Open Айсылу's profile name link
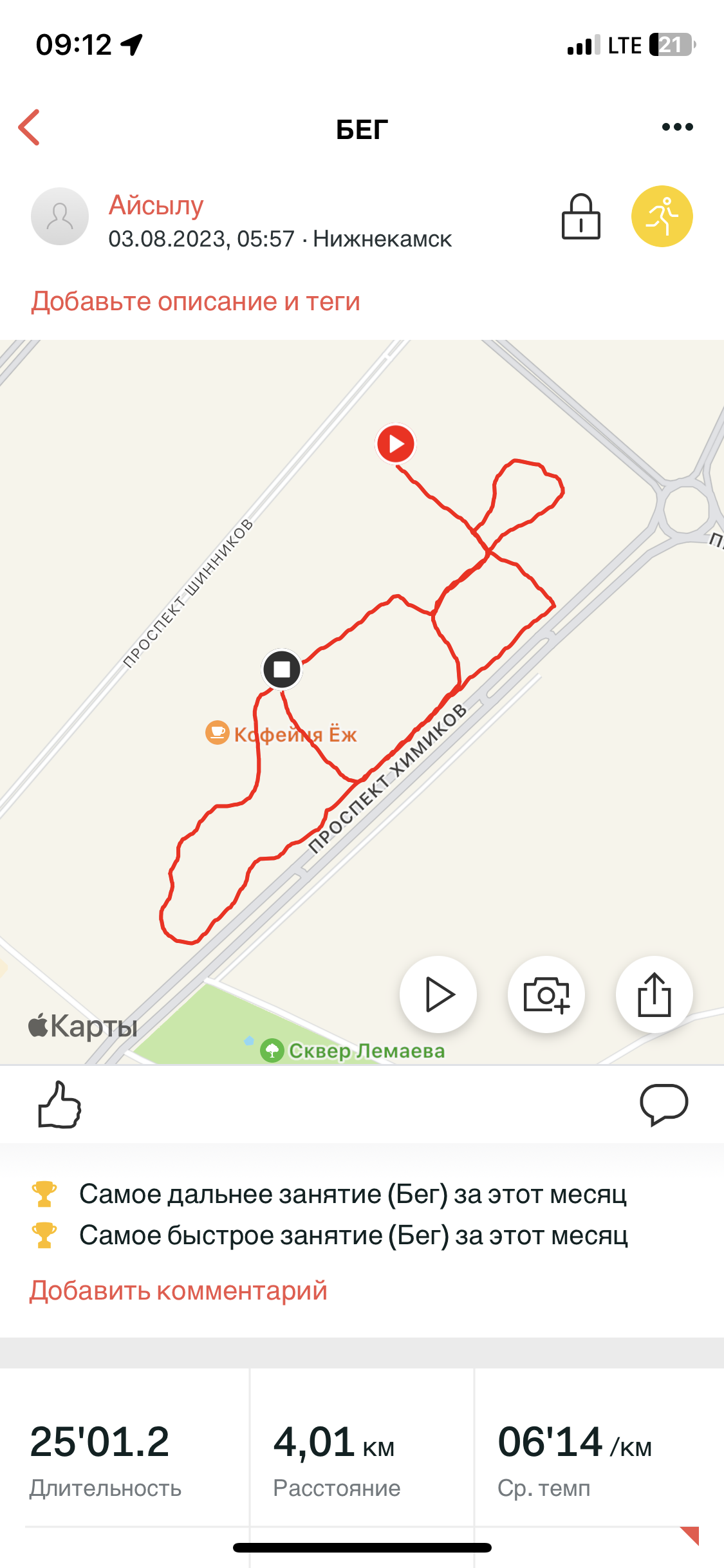Screen dimensions: 724x1568 tap(156, 205)
